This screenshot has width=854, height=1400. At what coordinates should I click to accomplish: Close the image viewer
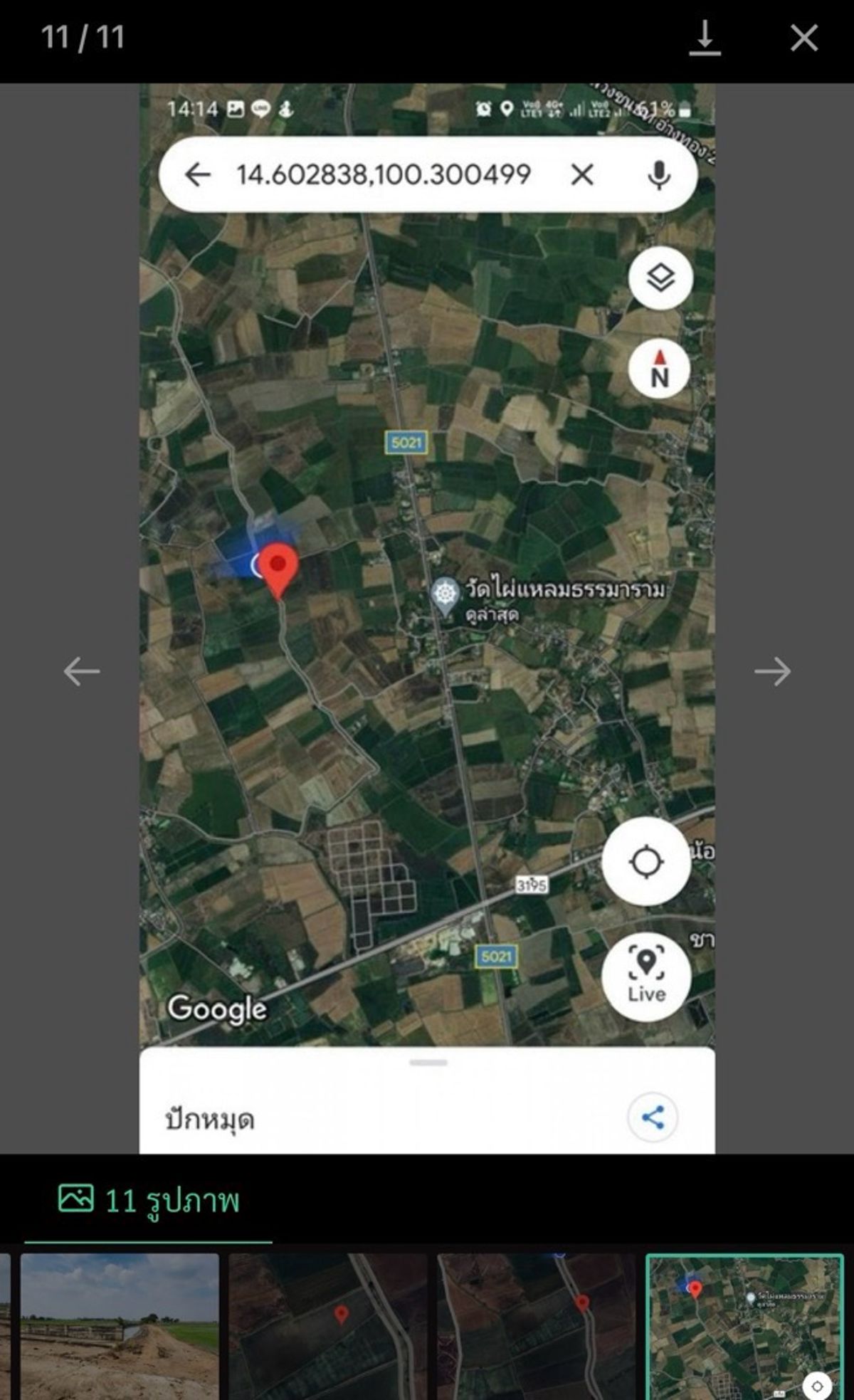pyautogui.click(x=804, y=38)
